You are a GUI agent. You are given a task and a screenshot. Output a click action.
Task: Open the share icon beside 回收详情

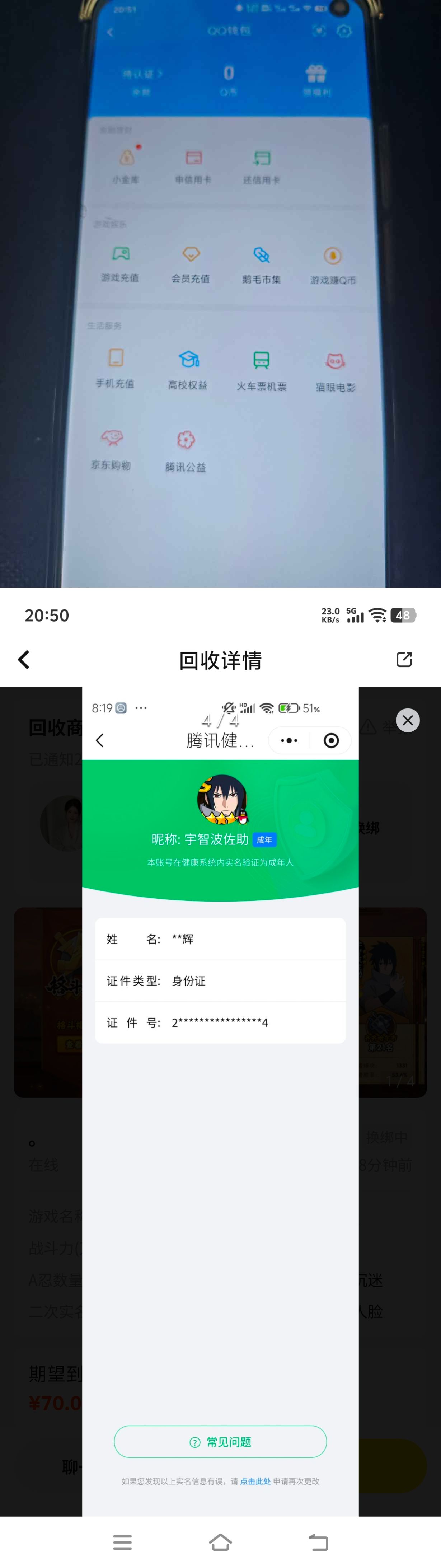point(404,659)
